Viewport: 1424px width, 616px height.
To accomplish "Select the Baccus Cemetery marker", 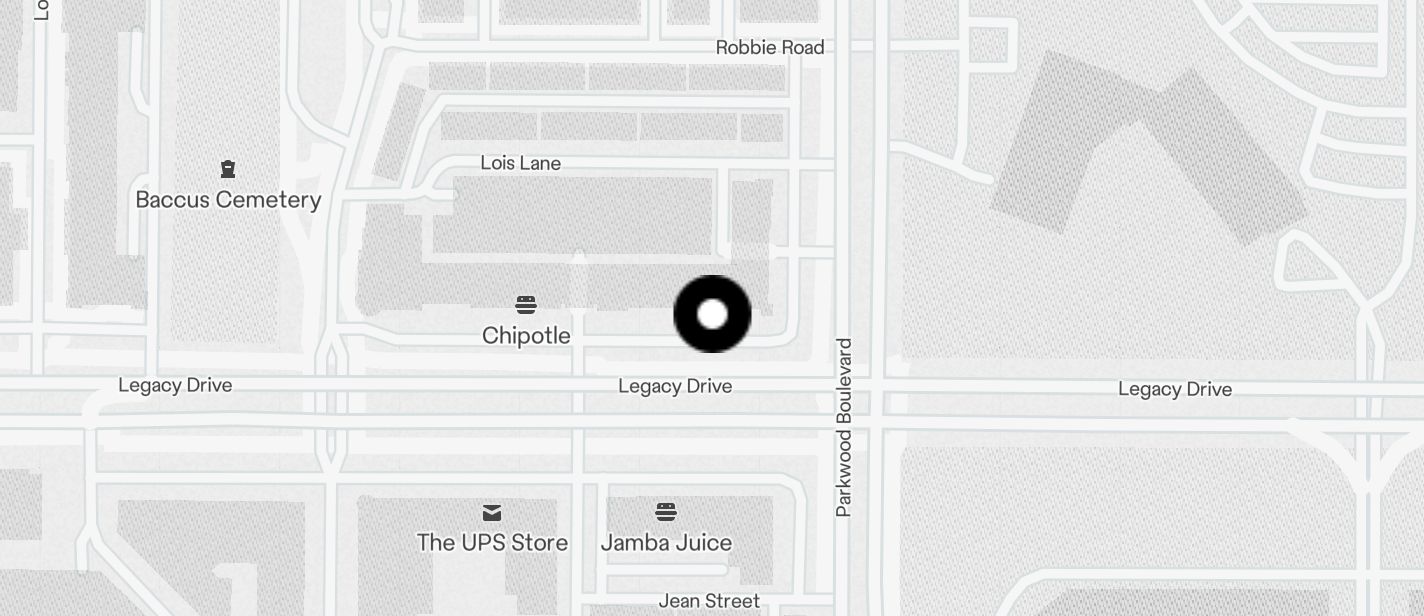I will (228, 169).
